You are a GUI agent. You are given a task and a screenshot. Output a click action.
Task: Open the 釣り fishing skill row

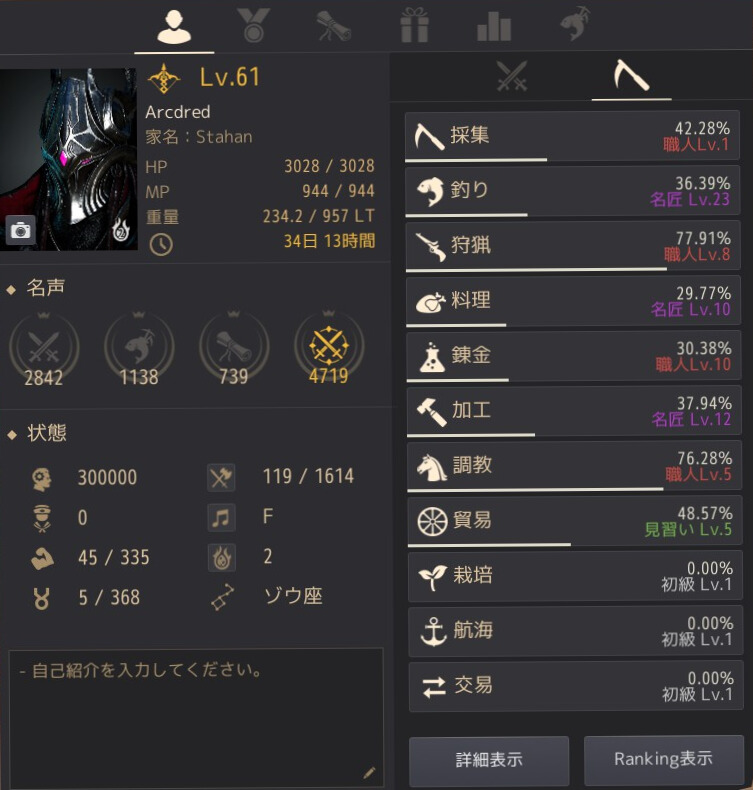(x=573, y=191)
